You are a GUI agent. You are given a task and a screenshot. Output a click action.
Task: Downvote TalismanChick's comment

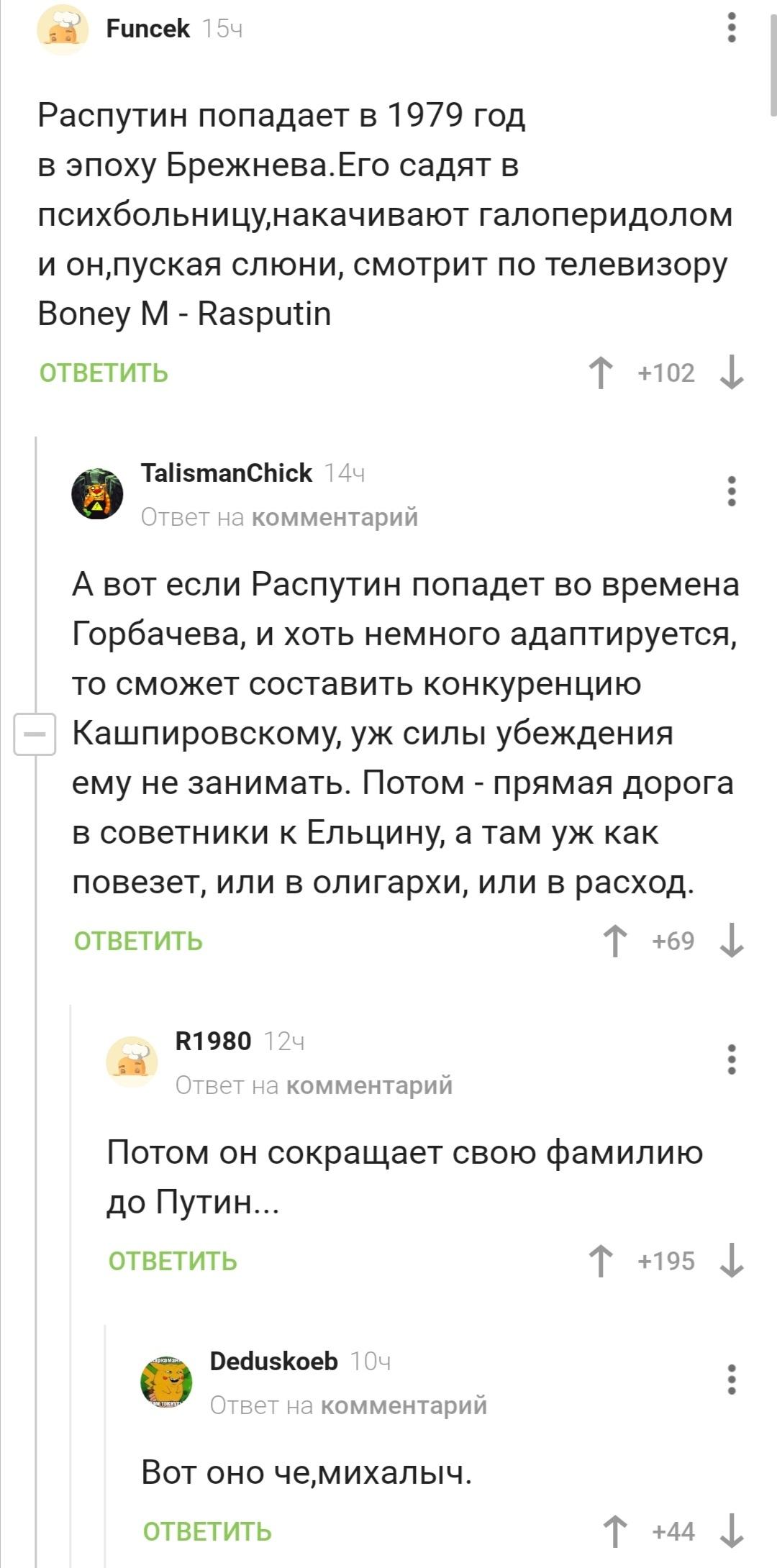coord(732,942)
